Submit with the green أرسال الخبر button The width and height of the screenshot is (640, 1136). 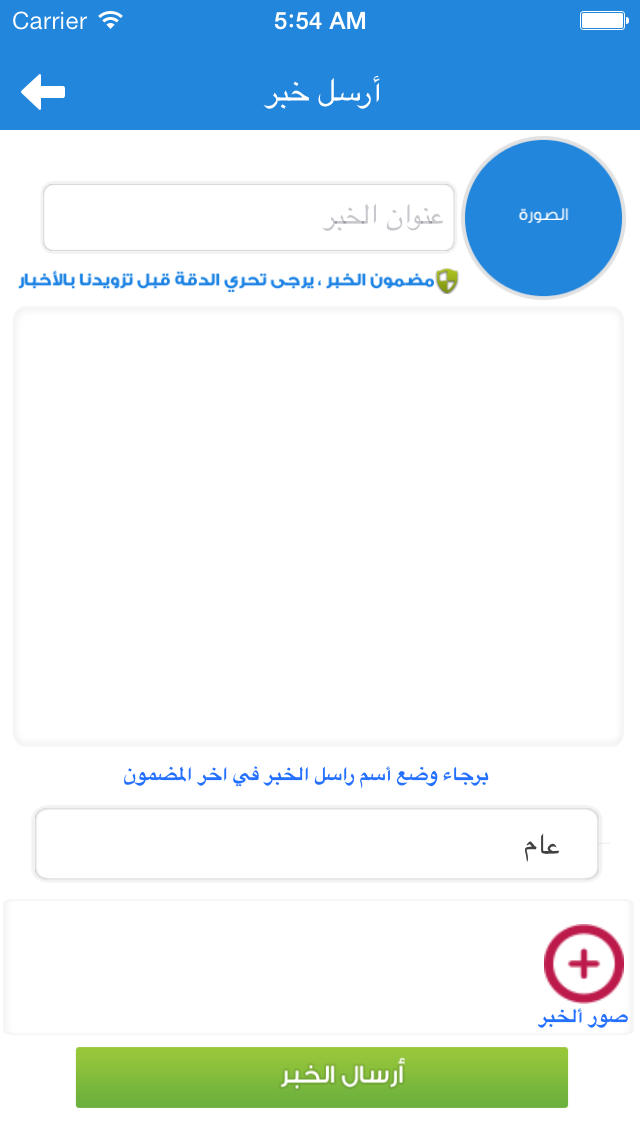[x=322, y=1077]
